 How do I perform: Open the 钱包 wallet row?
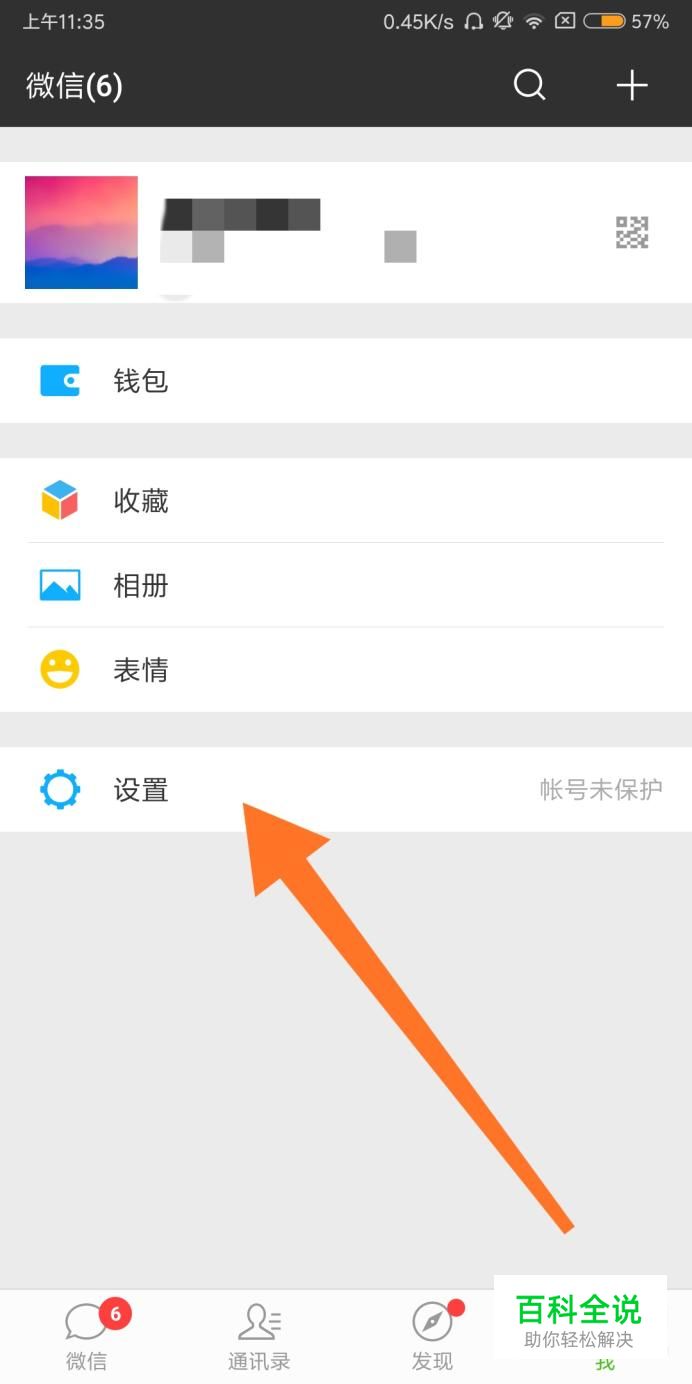coord(346,381)
